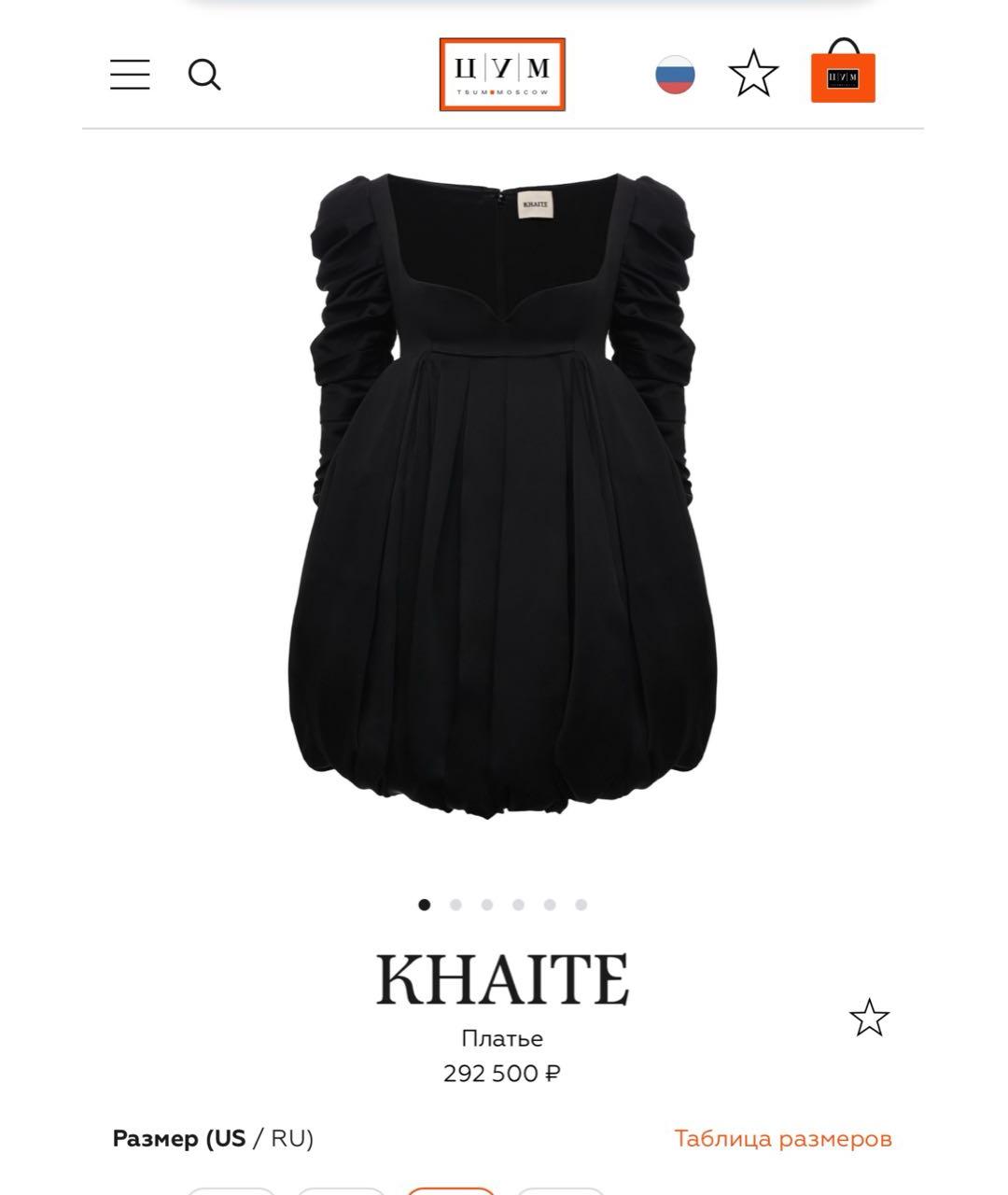Select the Платье product title
The image size is (1008, 1195).
504,1036
